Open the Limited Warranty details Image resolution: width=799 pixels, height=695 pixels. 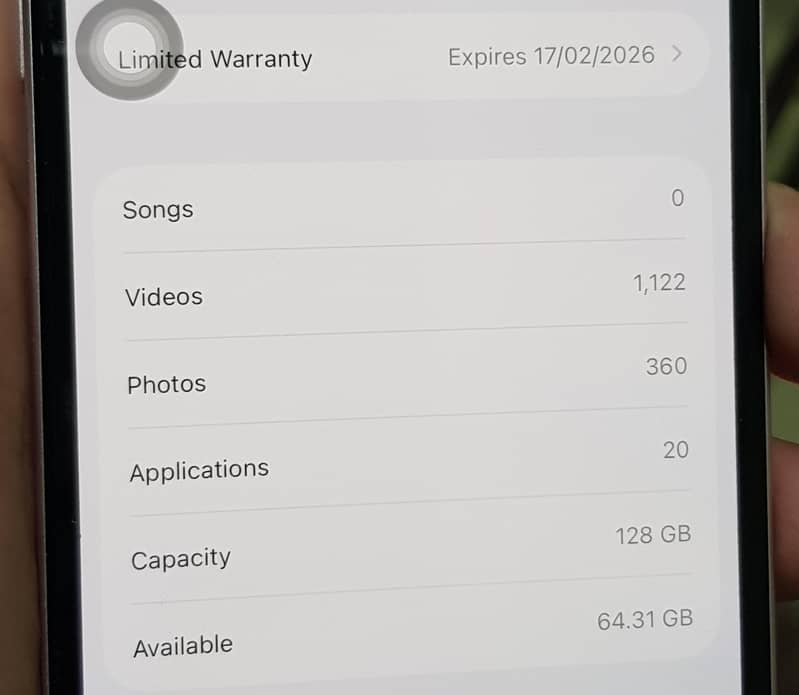[x=400, y=57]
